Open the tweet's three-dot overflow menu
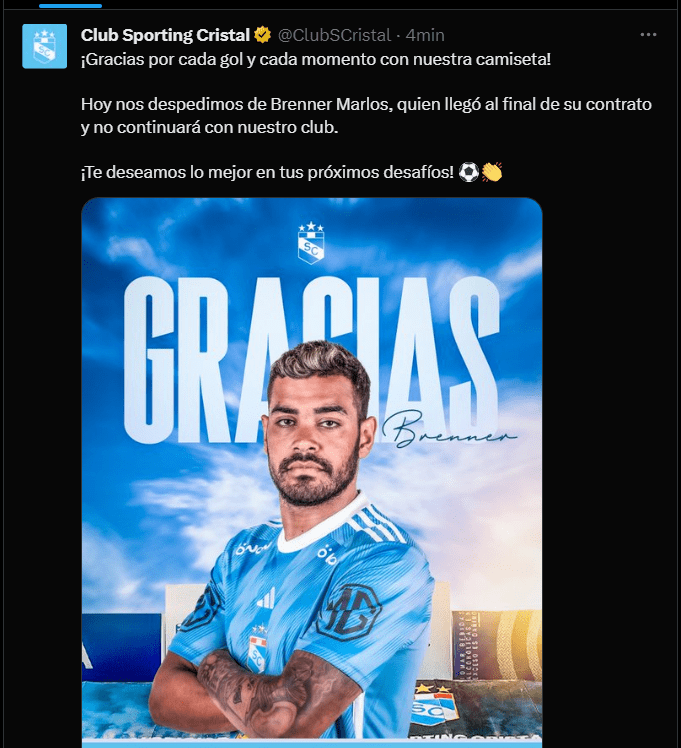The width and height of the screenshot is (681, 748). click(648, 34)
